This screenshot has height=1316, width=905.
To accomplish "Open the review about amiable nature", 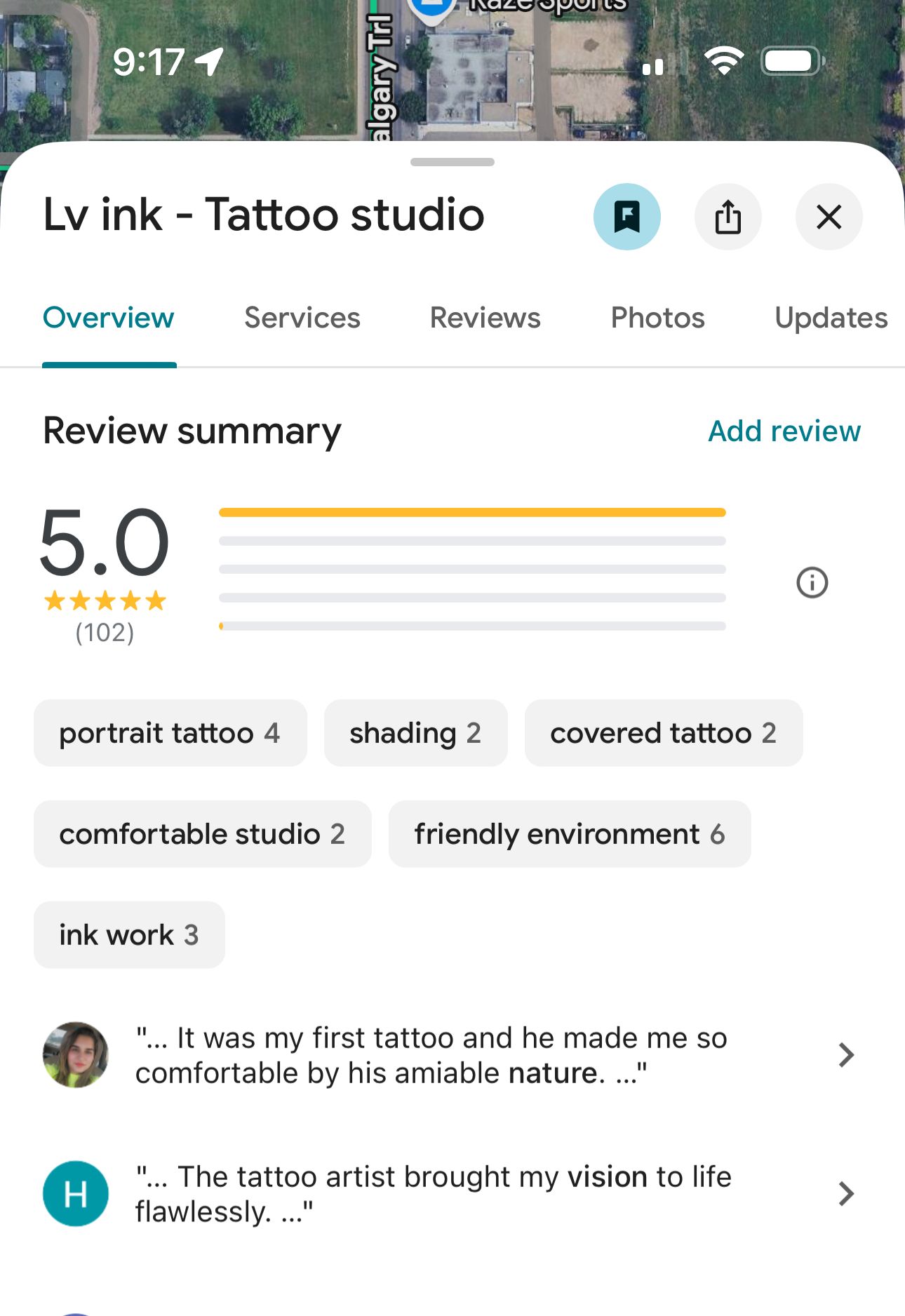I will coord(449,1055).
